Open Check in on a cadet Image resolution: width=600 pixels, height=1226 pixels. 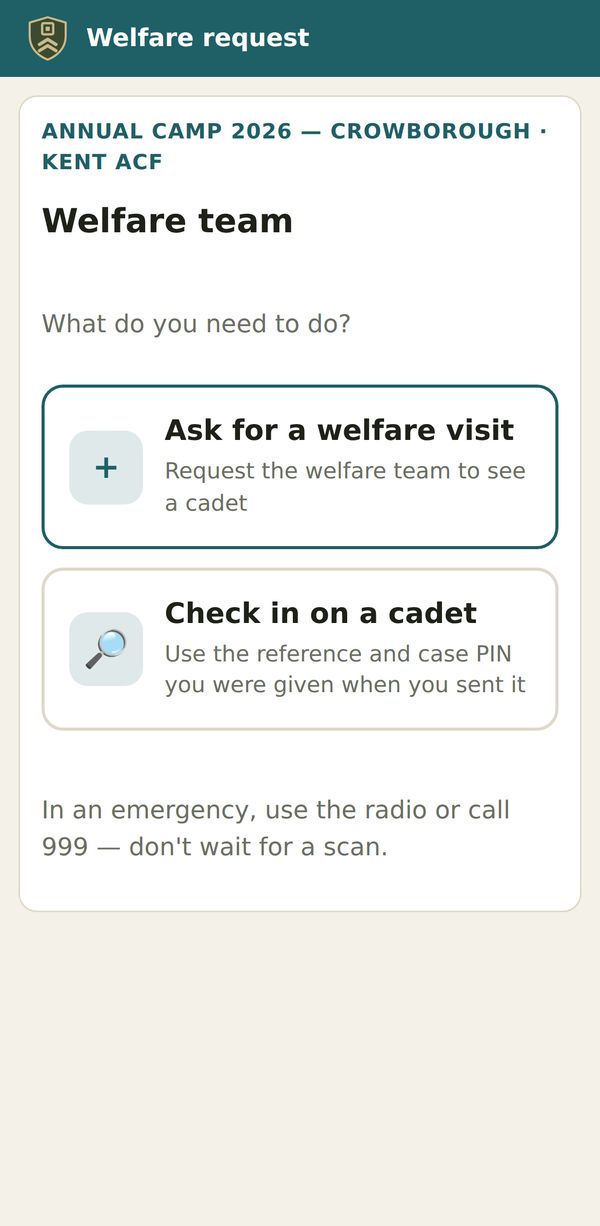coord(300,649)
